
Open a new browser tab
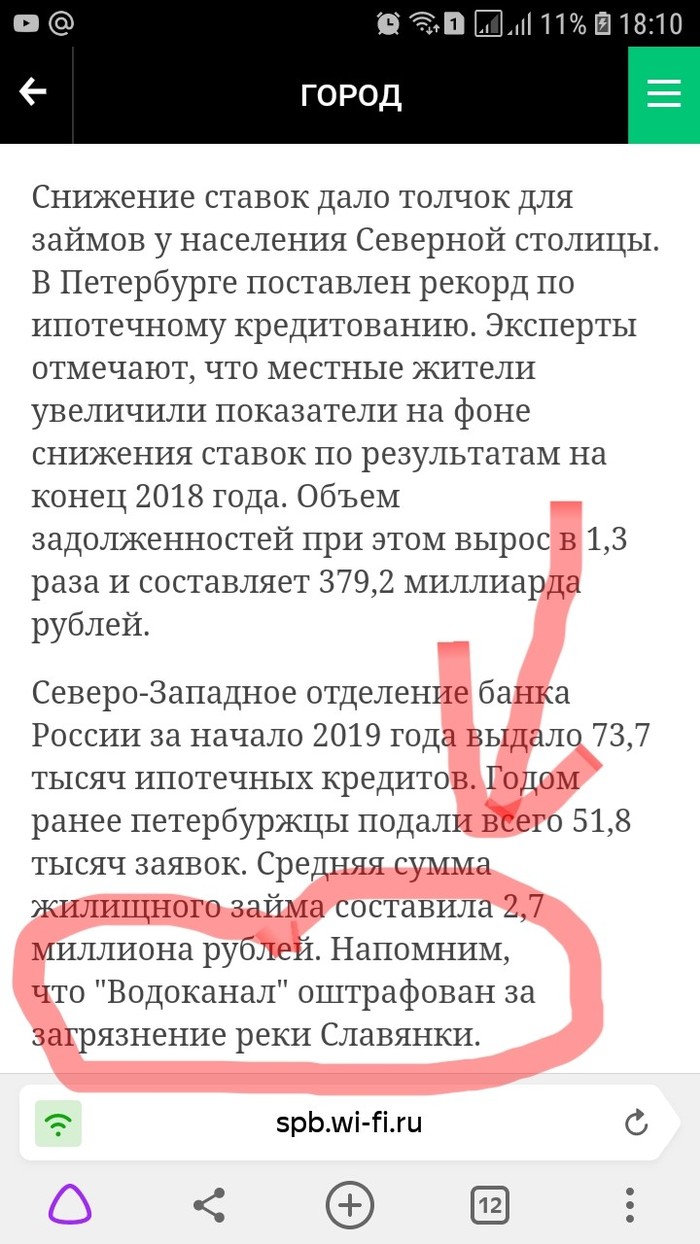click(349, 1204)
